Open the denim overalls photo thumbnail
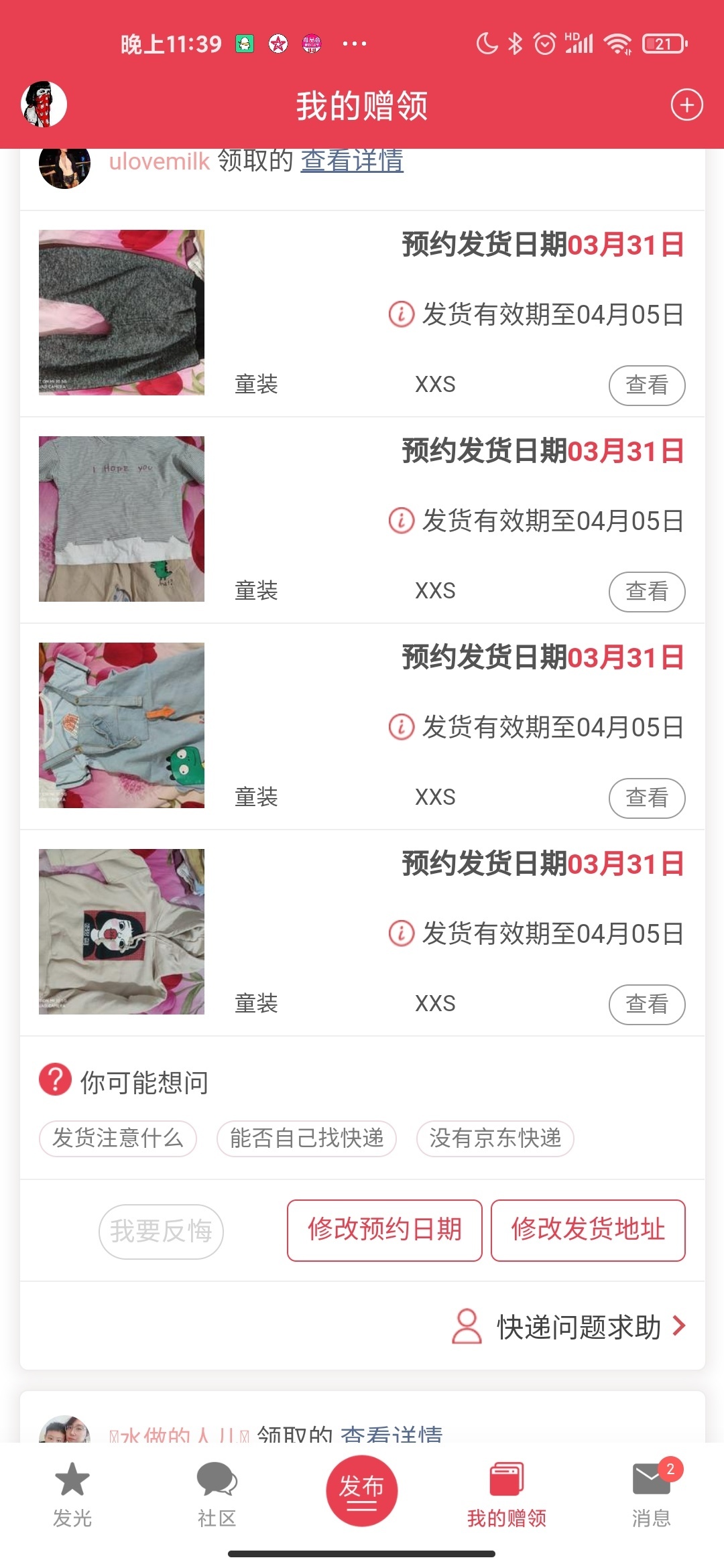Viewport: 724px width, 1568px height. tap(121, 725)
